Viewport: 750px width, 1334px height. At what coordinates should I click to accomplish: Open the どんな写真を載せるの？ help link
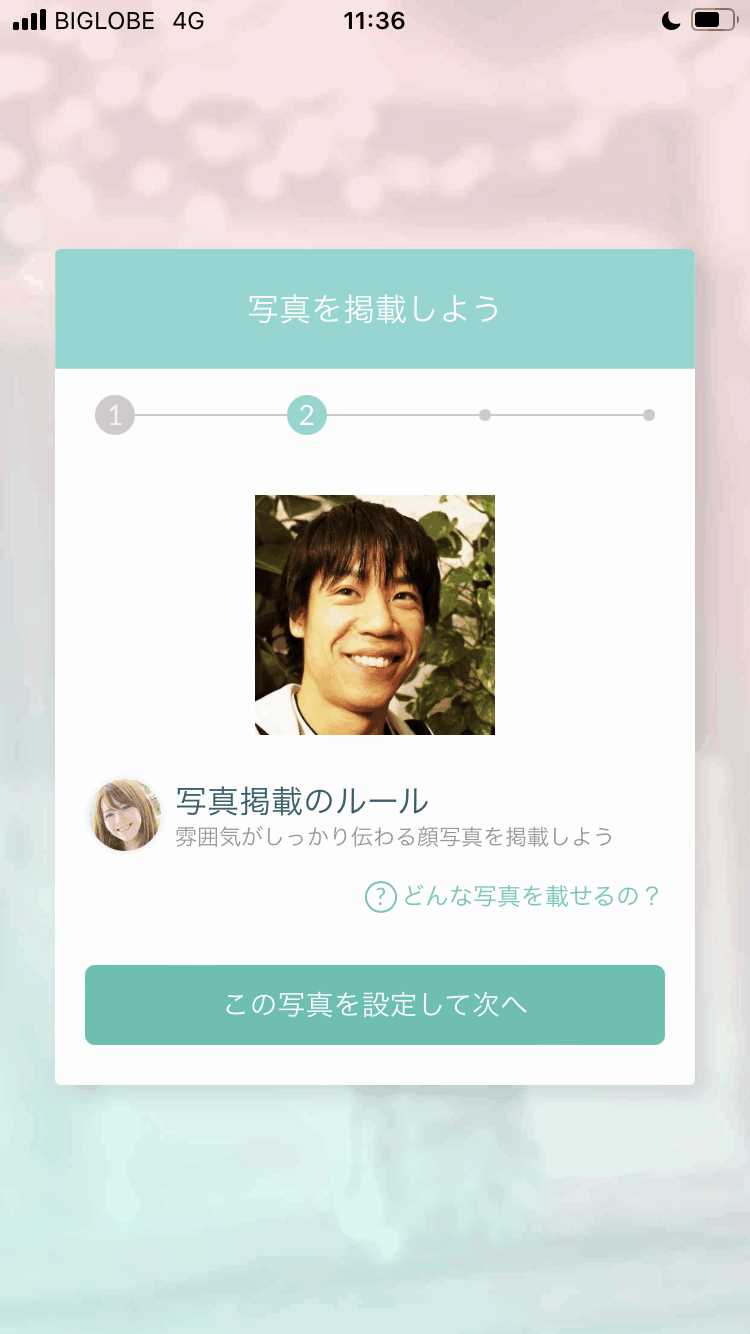(x=530, y=897)
